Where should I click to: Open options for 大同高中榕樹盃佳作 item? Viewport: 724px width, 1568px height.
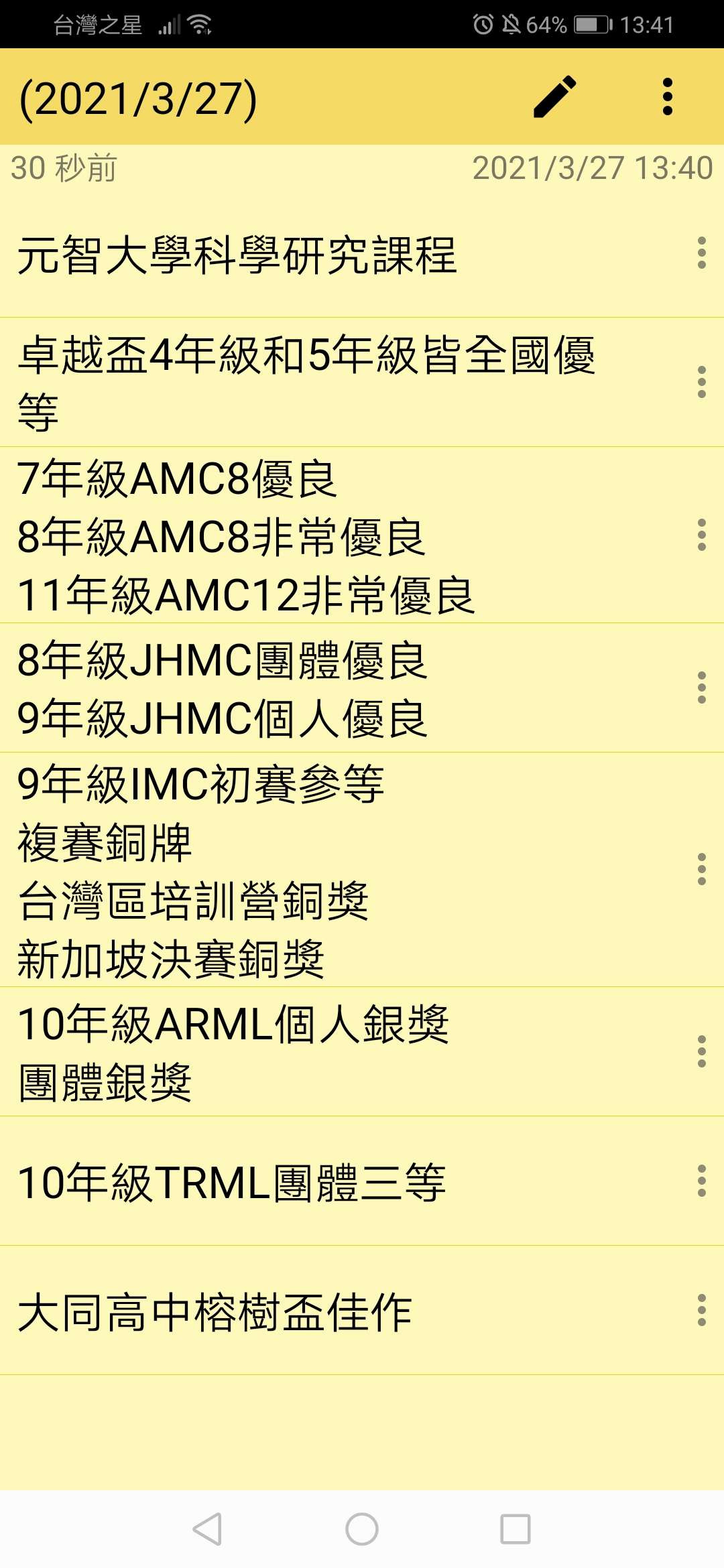(701, 1310)
